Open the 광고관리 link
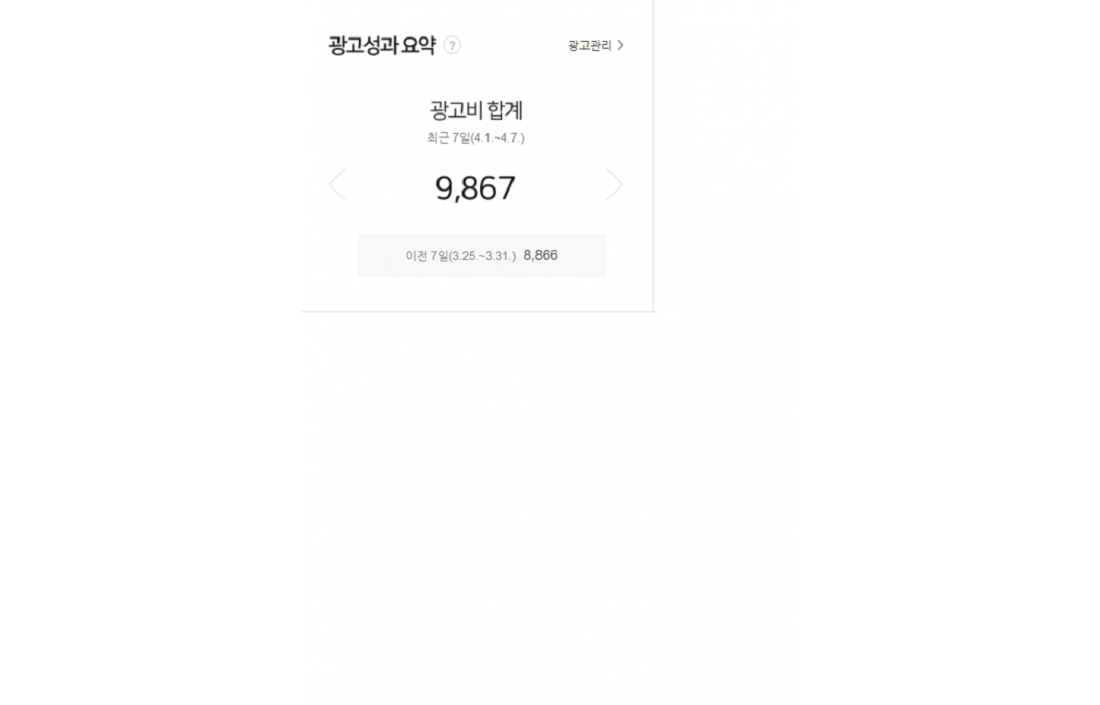The height and width of the screenshot is (705, 1100). [x=595, y=46]
